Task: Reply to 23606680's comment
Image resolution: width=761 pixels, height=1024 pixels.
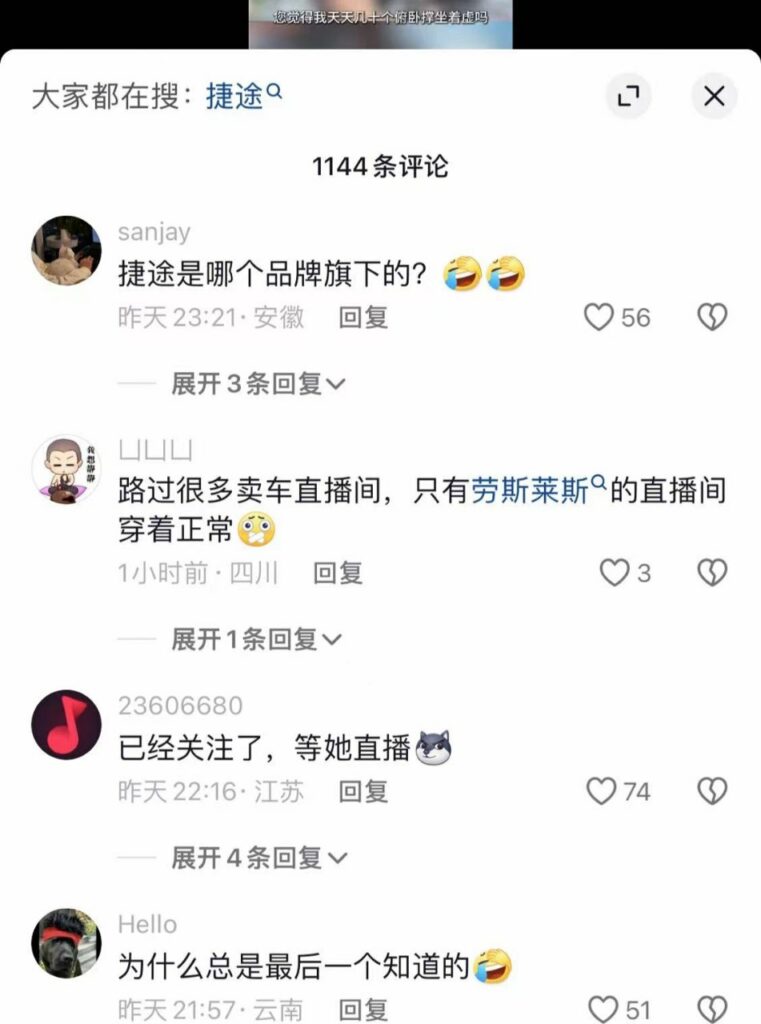Action: (x=363, y=792)
